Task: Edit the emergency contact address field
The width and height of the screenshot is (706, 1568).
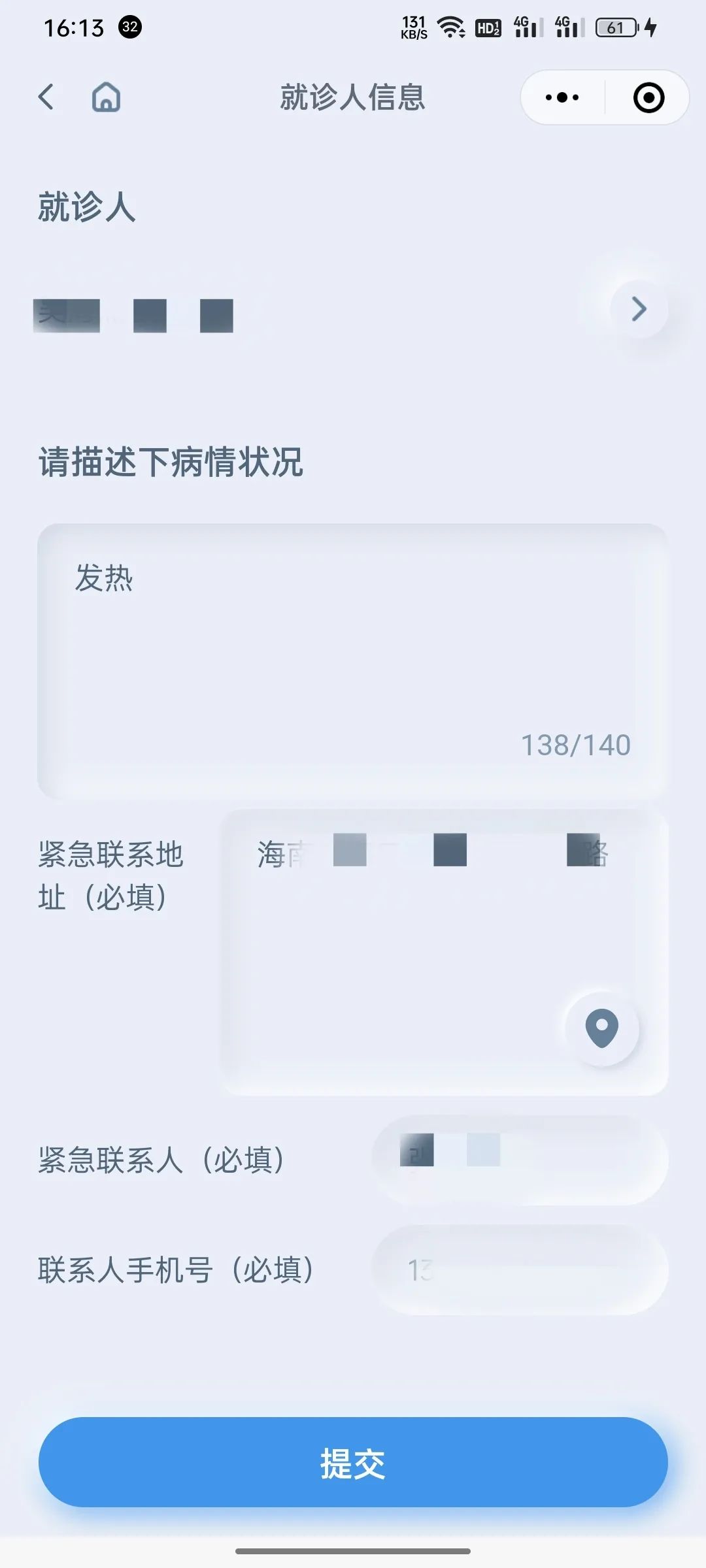Action: [418, 928]
